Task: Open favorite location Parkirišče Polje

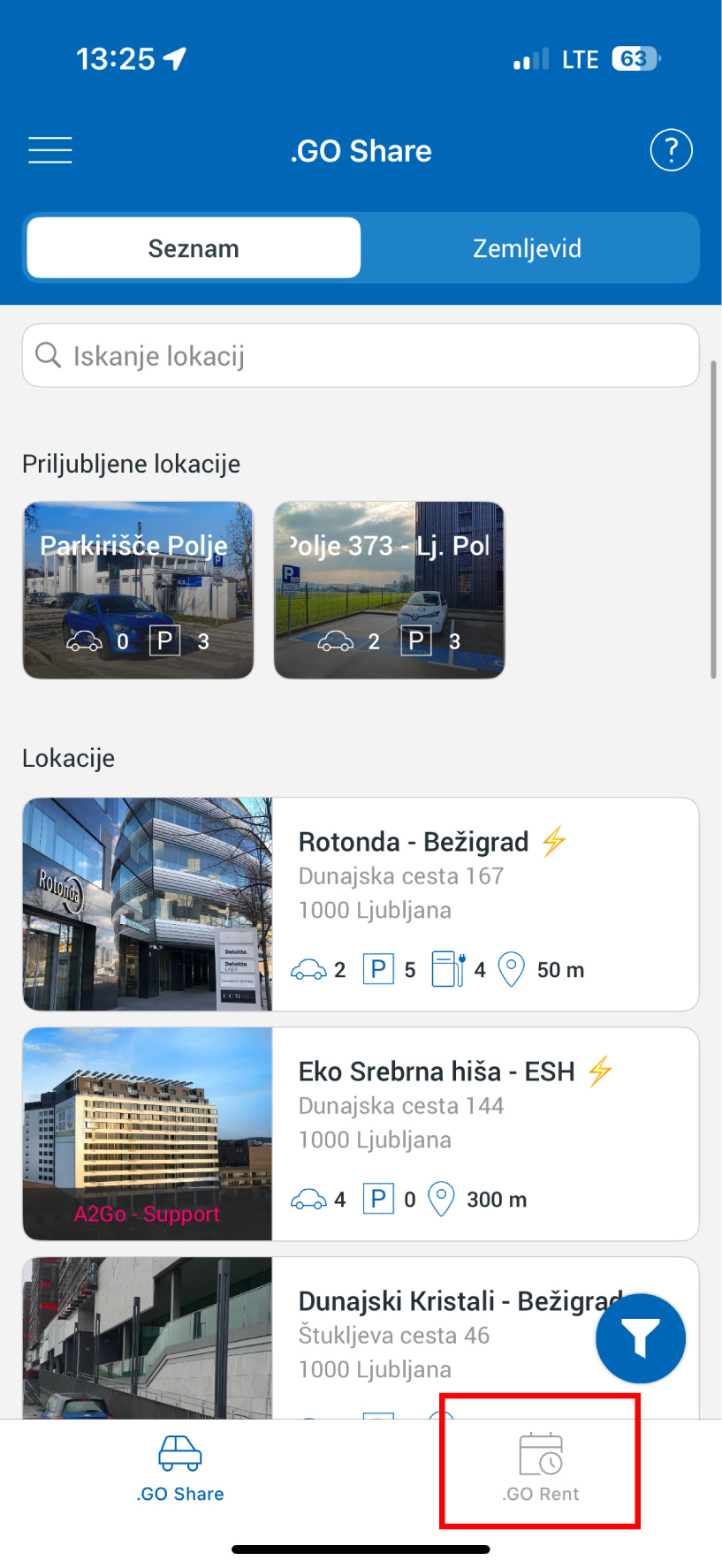Action: [138, 590]
